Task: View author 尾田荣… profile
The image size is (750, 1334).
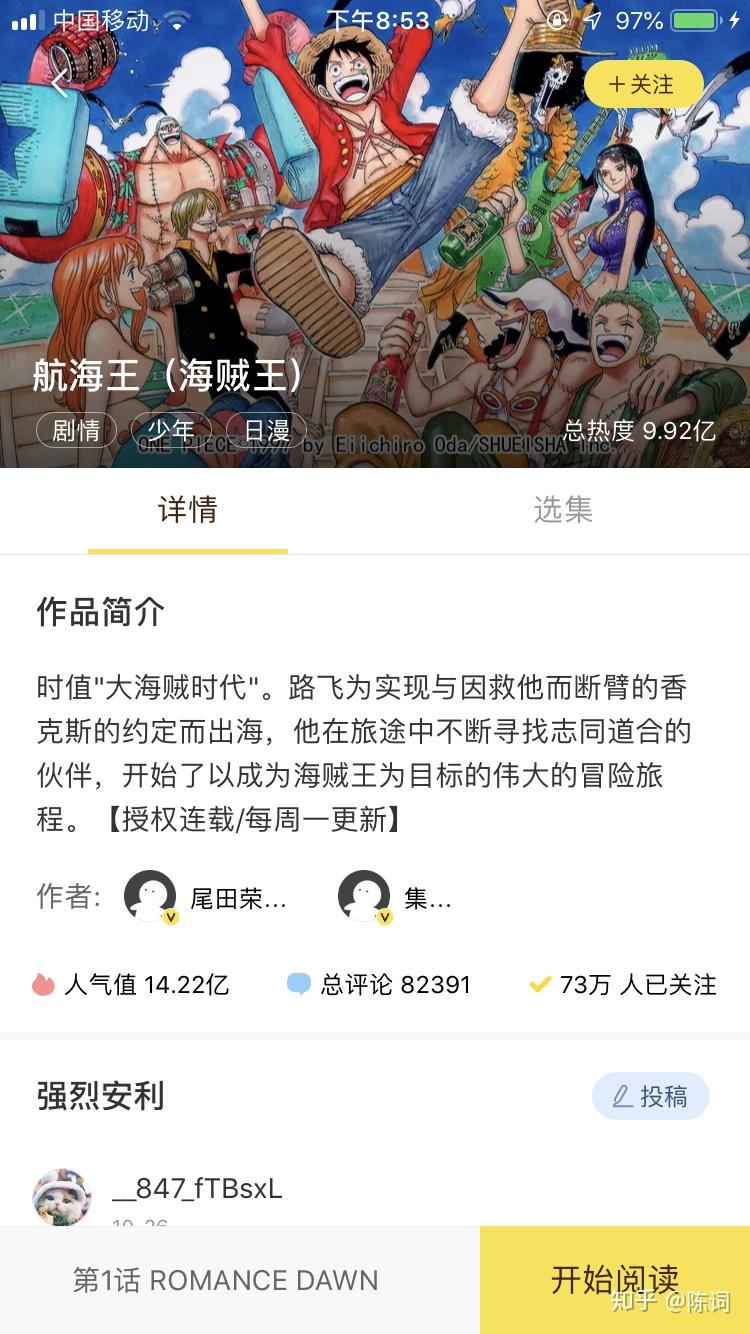Action: coord(208,897)
